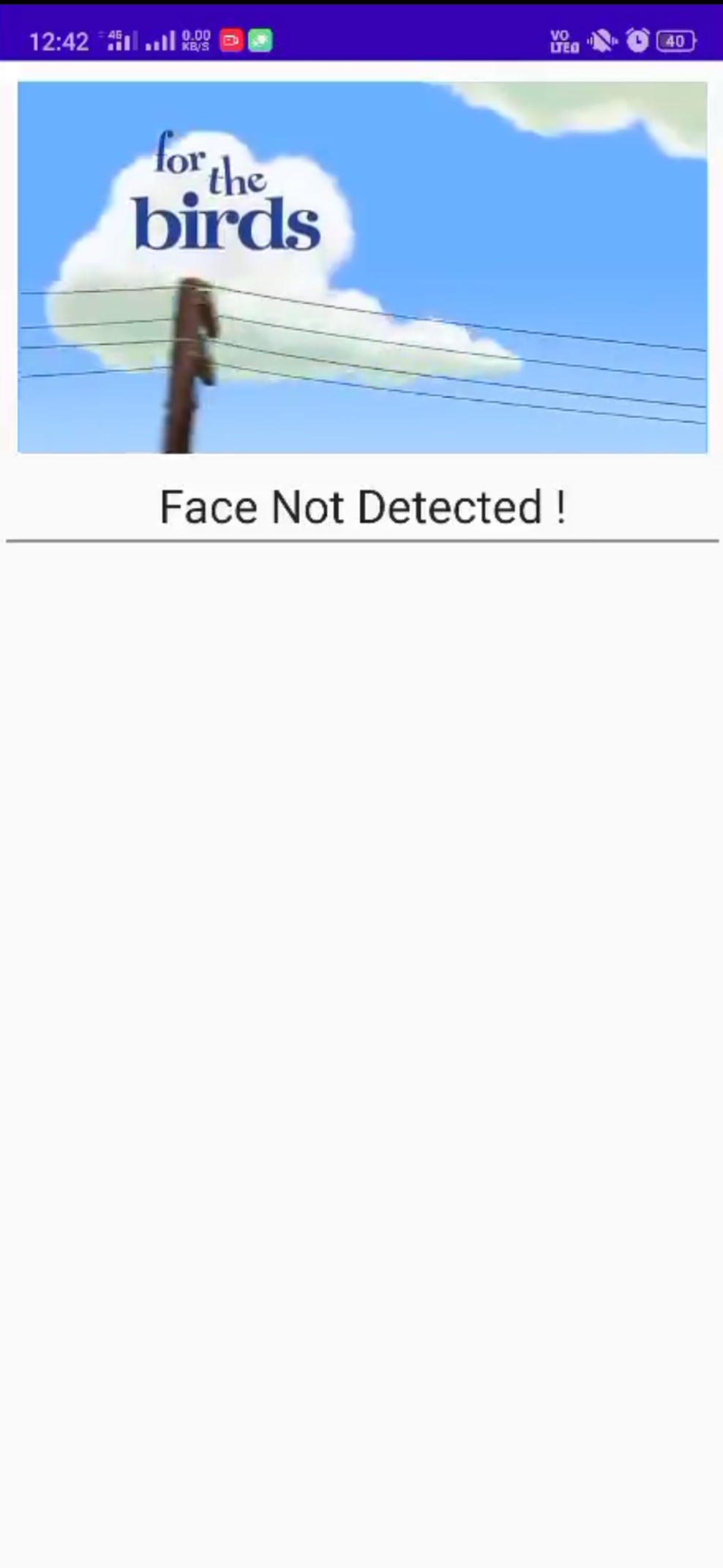
Task: Tap the red screen recorder icon
Action: coord(233,42)
